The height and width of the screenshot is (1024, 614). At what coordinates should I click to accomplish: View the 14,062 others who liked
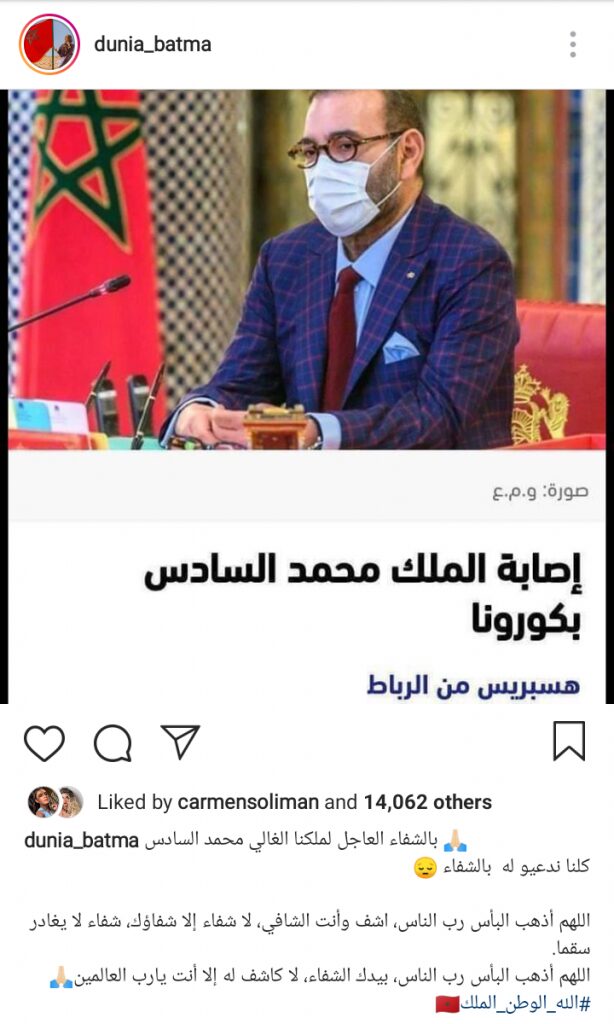[427, 802]
